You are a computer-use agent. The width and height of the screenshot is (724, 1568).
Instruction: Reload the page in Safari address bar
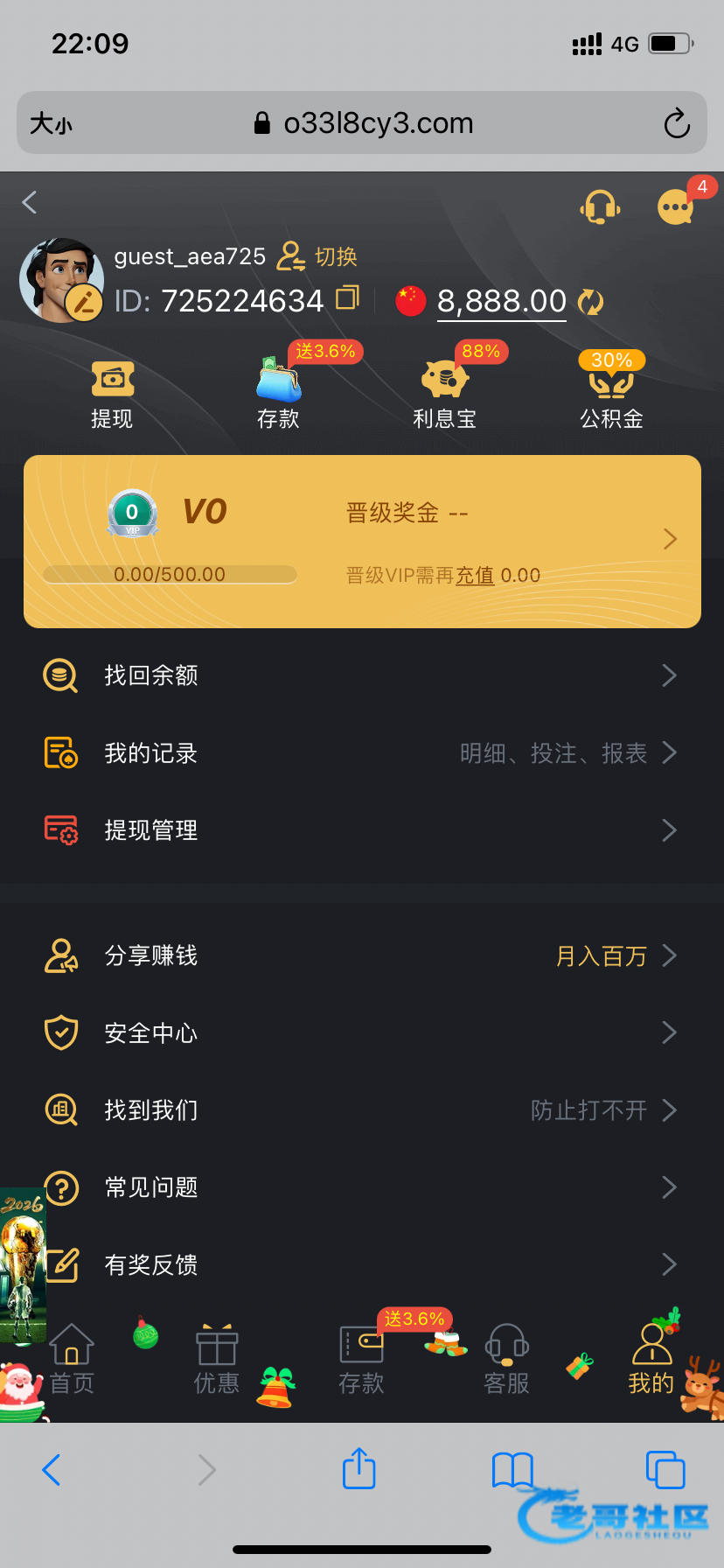click(x=677, y=123)
